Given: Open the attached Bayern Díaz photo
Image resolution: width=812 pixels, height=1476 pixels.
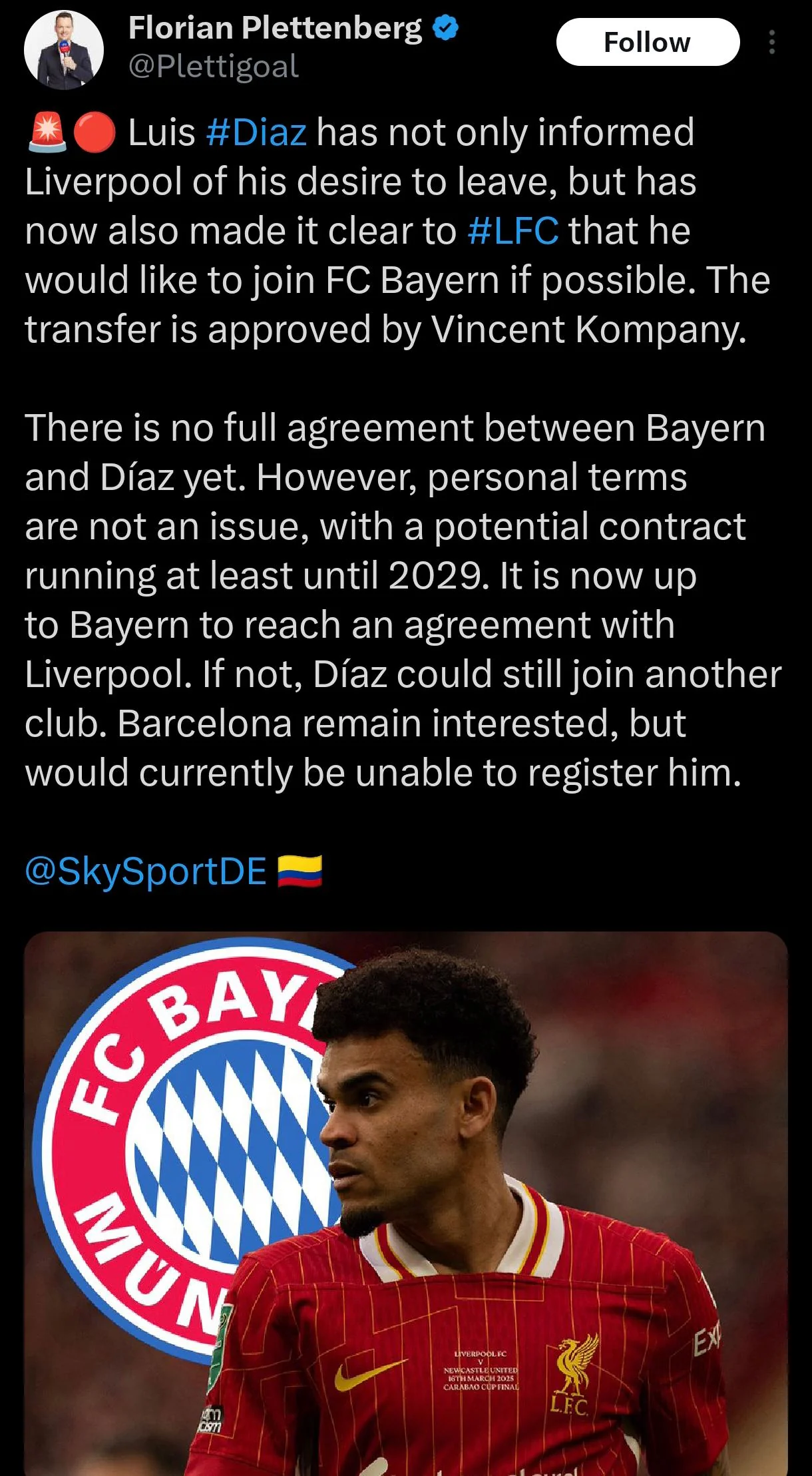Looking at the screenshot, I should (x=406, y=1203).
